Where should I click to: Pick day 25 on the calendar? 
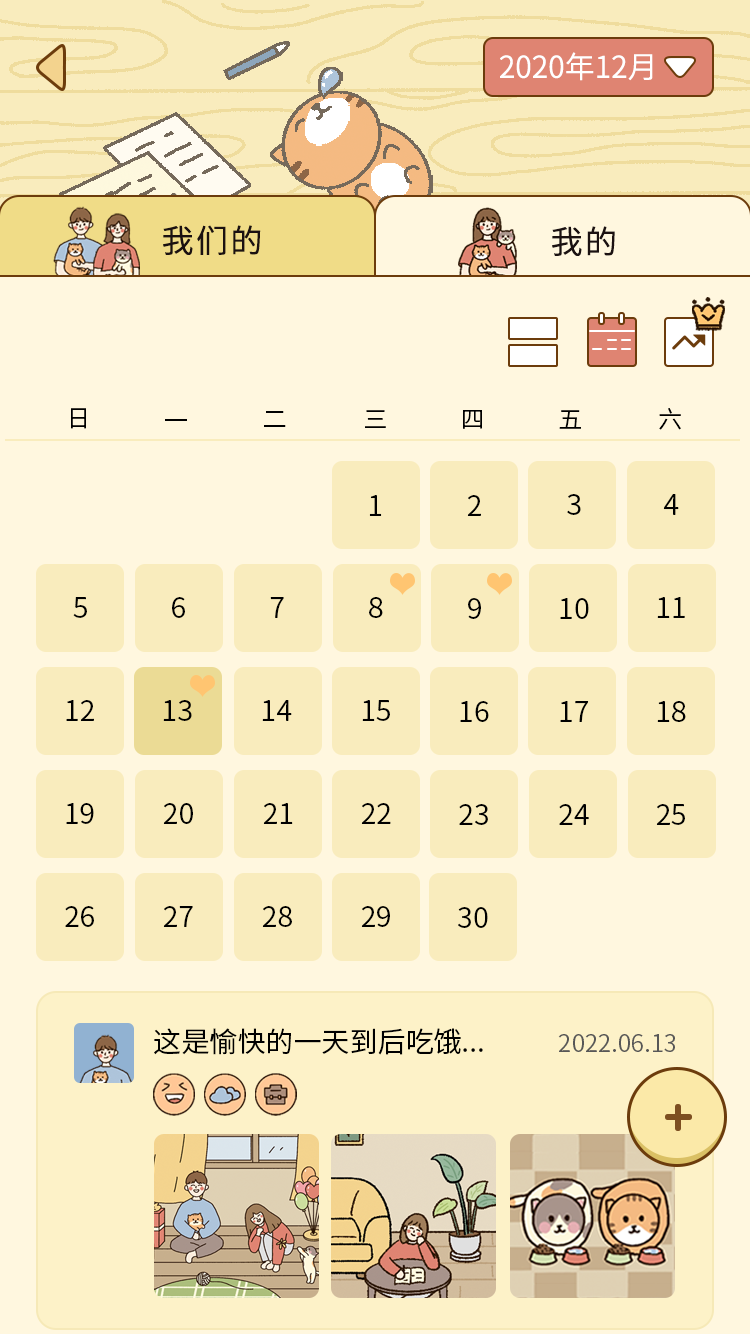coord(671,814)
